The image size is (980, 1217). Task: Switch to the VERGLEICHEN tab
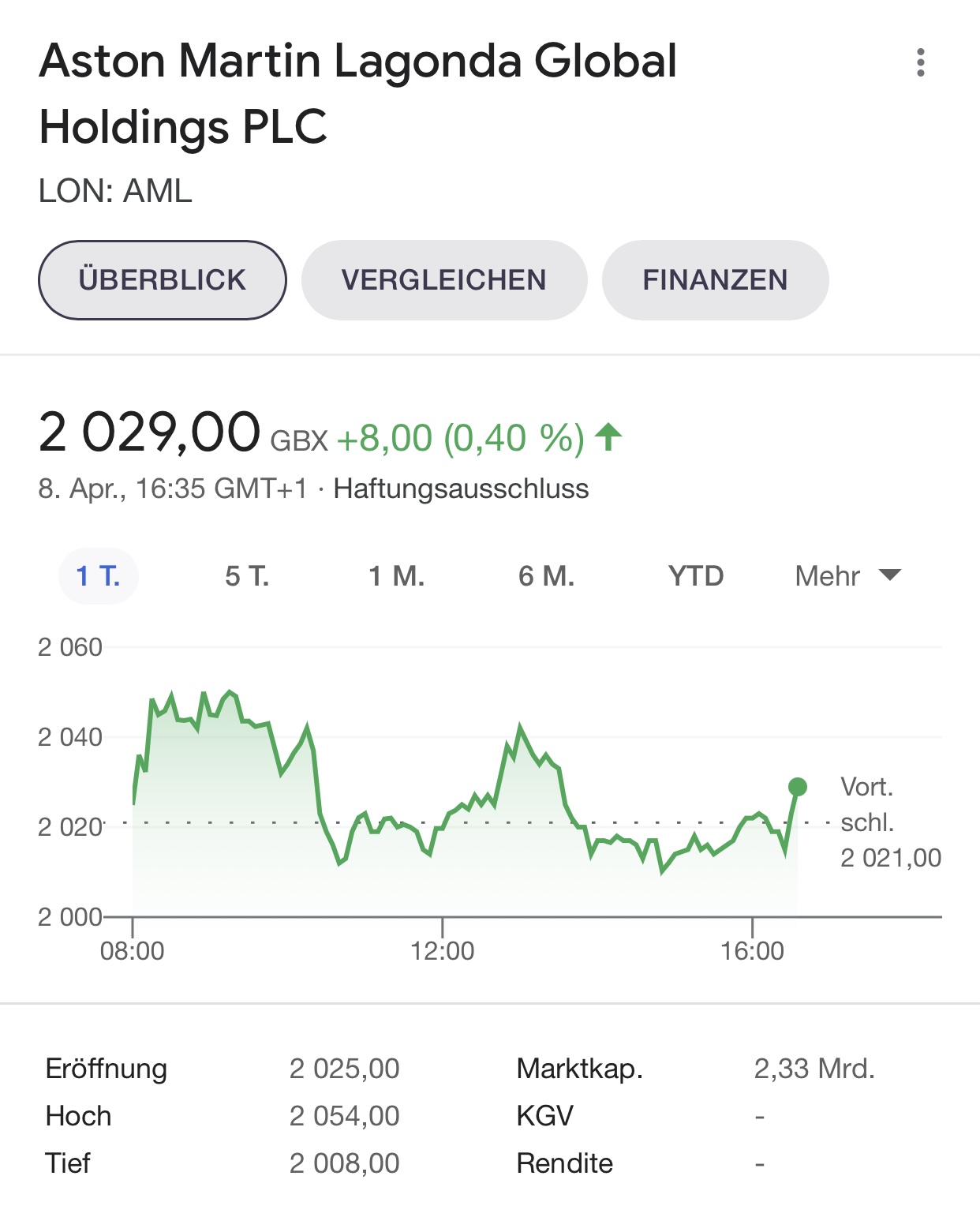pos(443,280)
